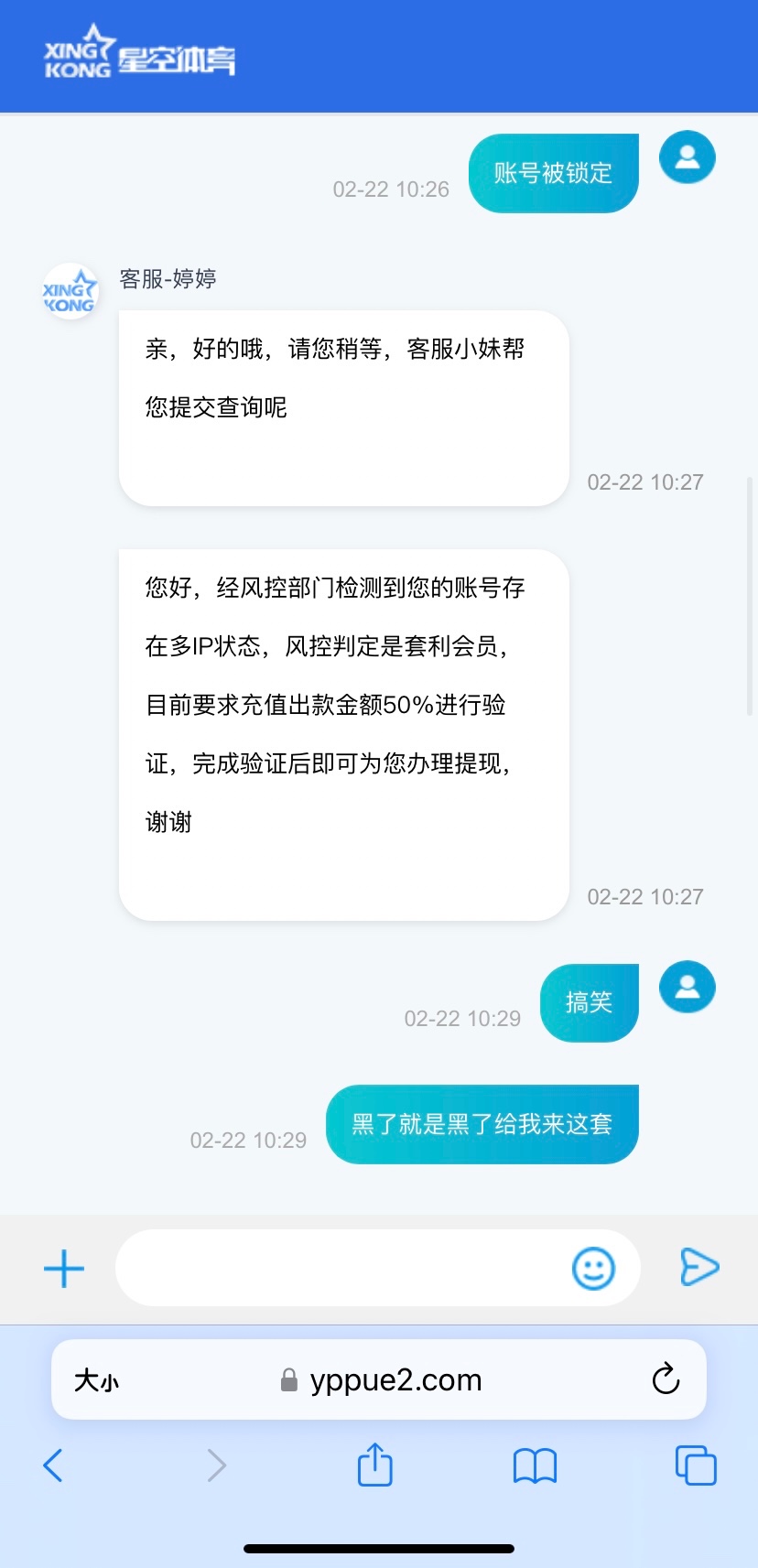Image resolution: width=758 pixels, height=1568 pixels.
Task: Show all open Safari tabs
Action: (696, 1465)
